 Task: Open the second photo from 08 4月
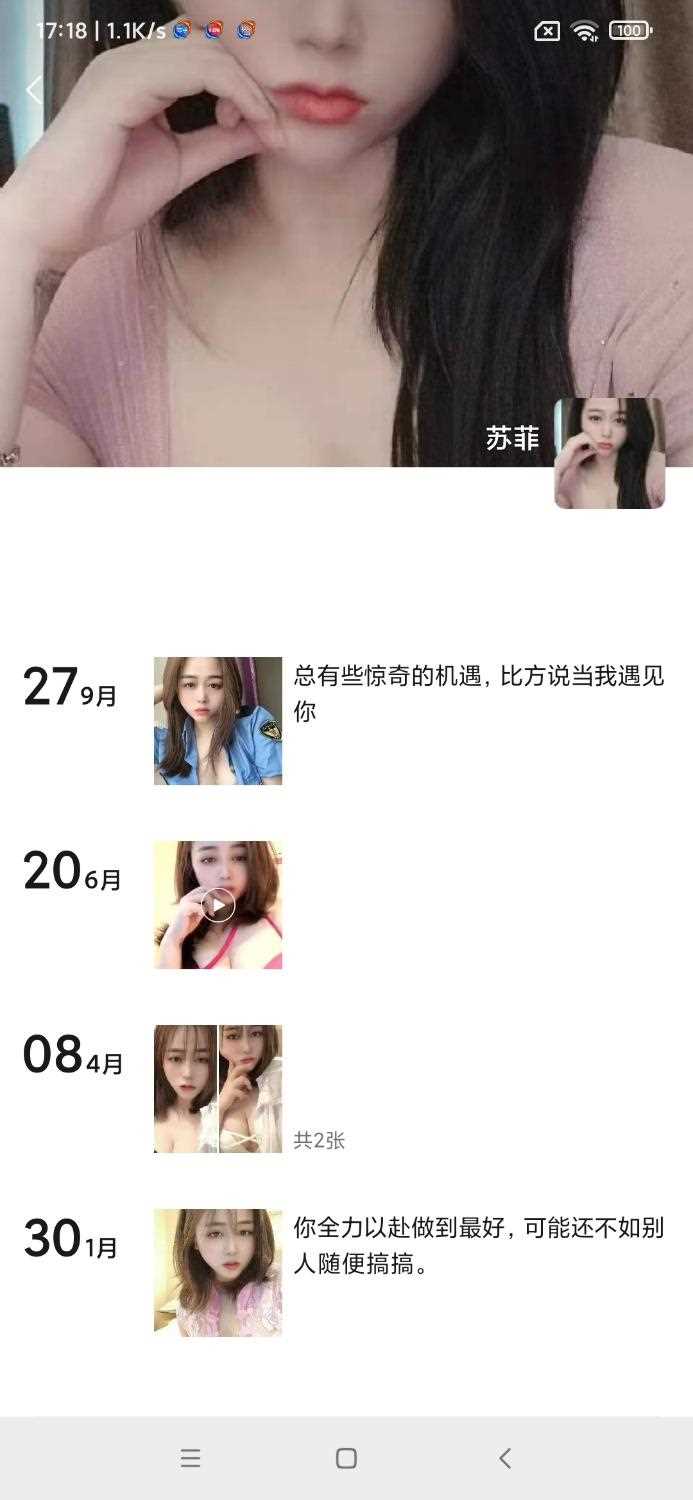[251, 1089]
